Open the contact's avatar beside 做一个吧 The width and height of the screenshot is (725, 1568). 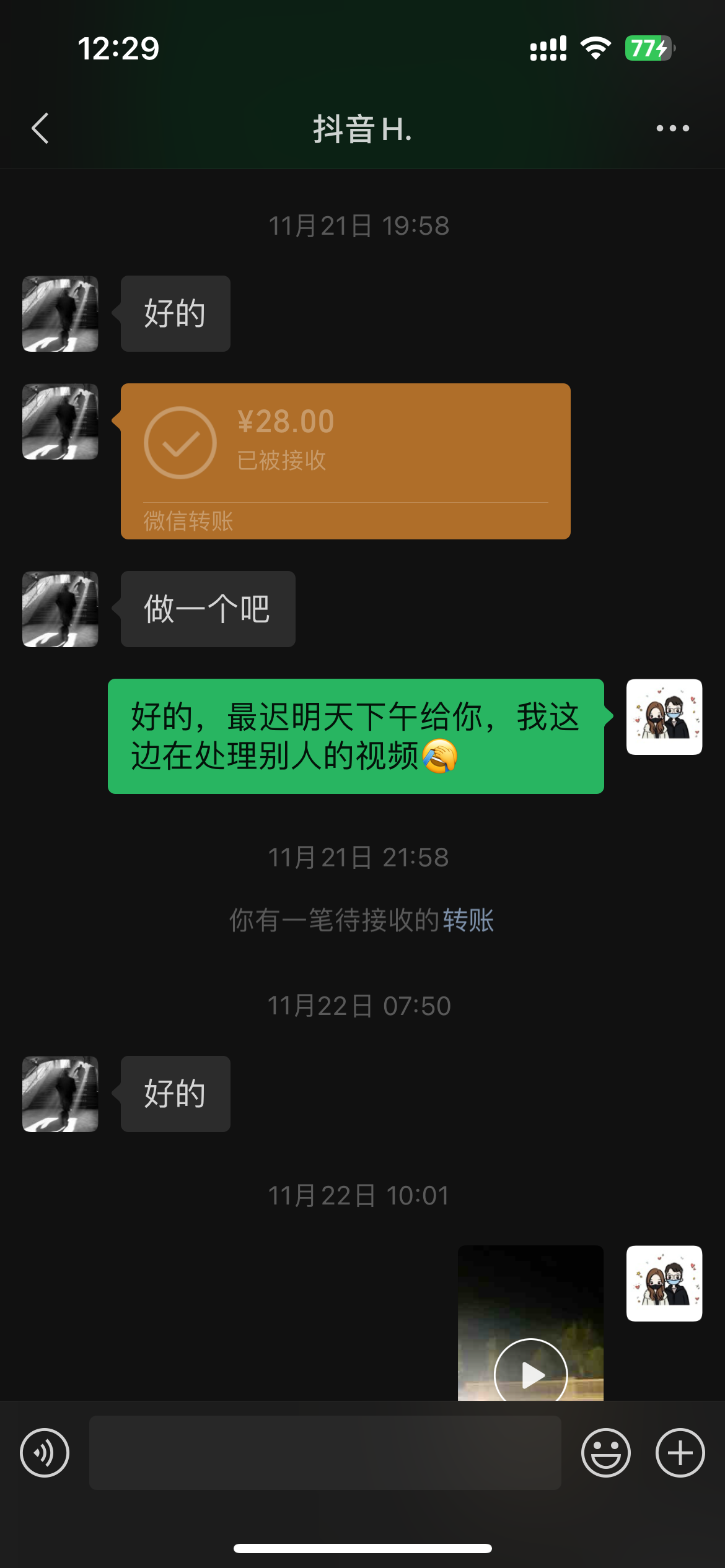tap(60, 609)
